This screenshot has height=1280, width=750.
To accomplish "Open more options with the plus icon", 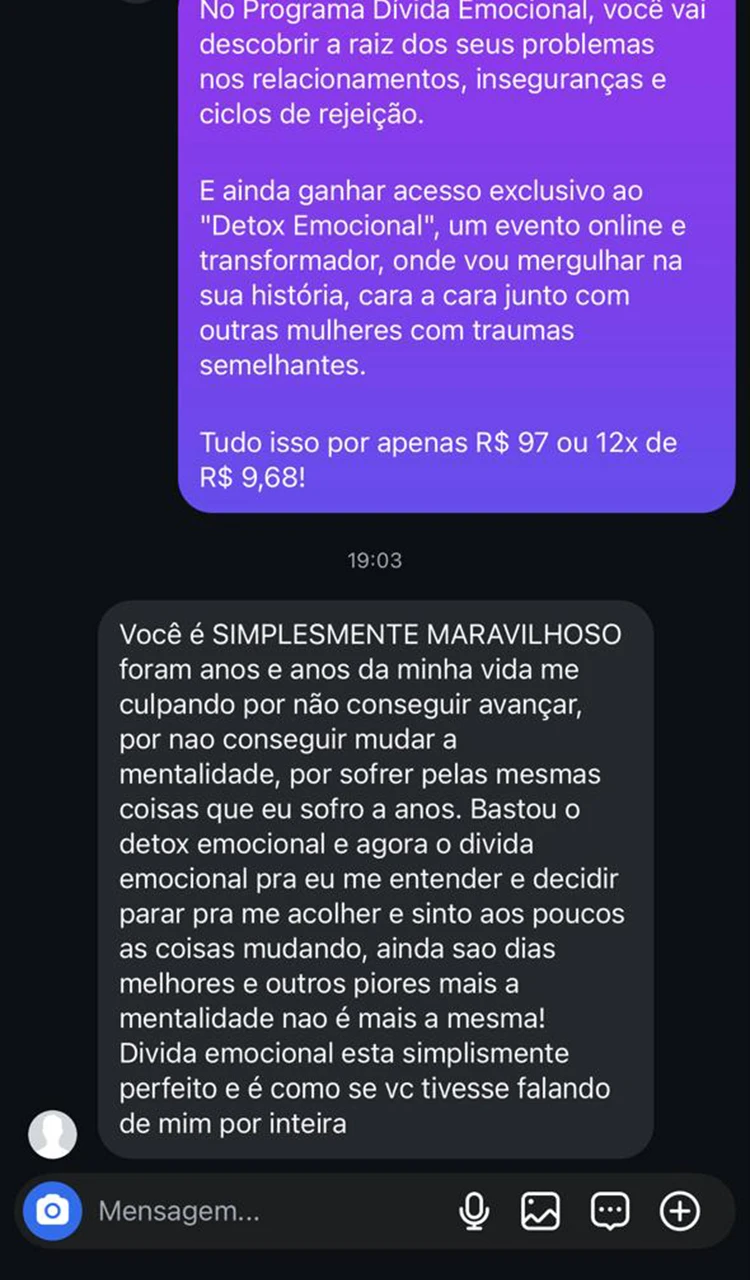I will (680, 1211).
